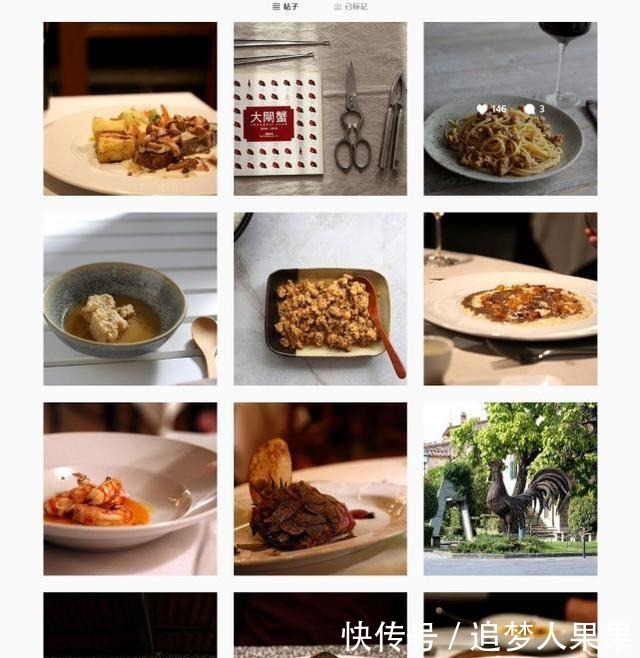This screenshot has height=658, width=640.
Task: Open the truffle steak with bread photo
Action: (320, 488)
